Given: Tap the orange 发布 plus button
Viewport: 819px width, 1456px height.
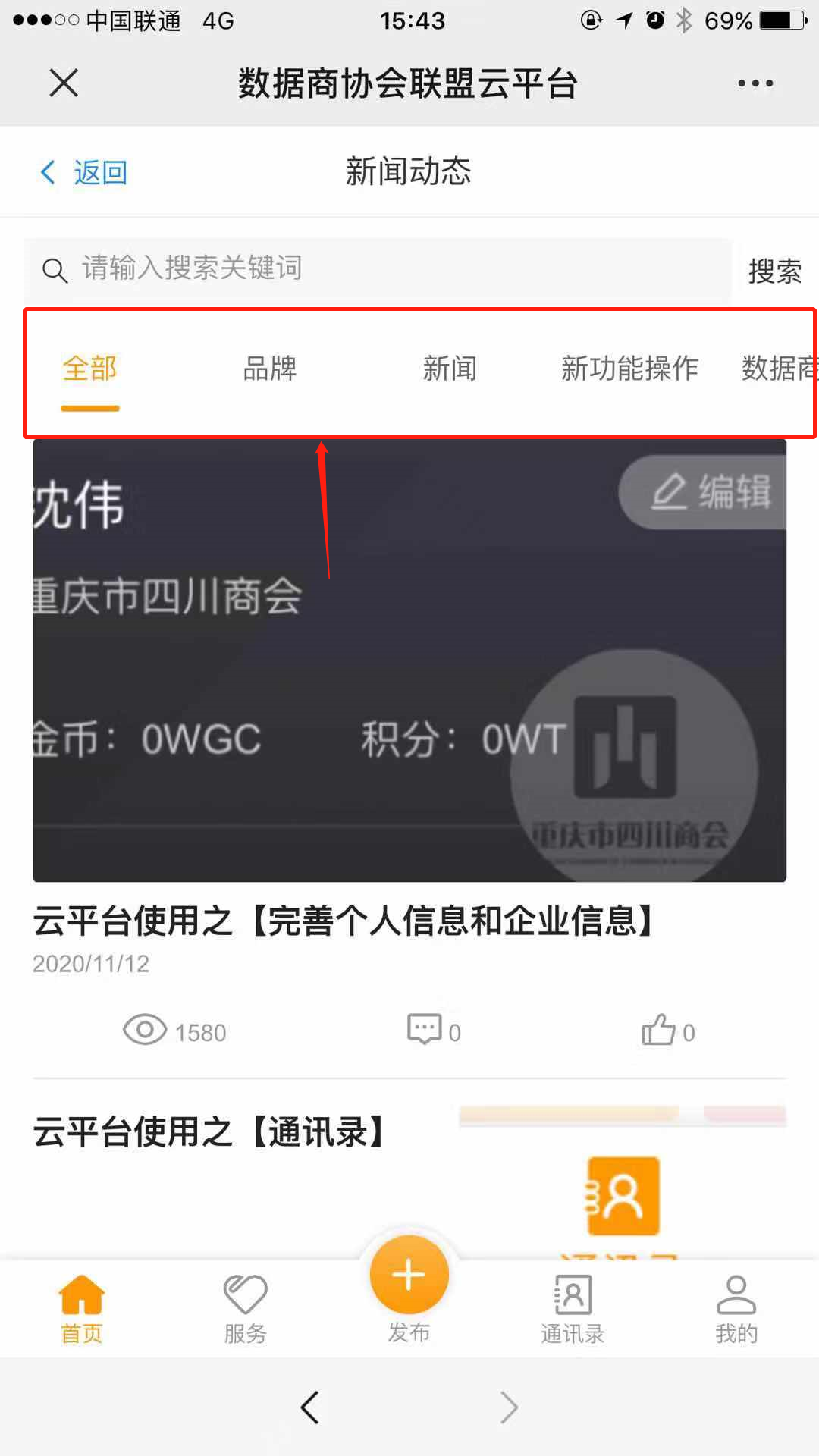Looking at the screenshot, I should (x=409, y=1275).
